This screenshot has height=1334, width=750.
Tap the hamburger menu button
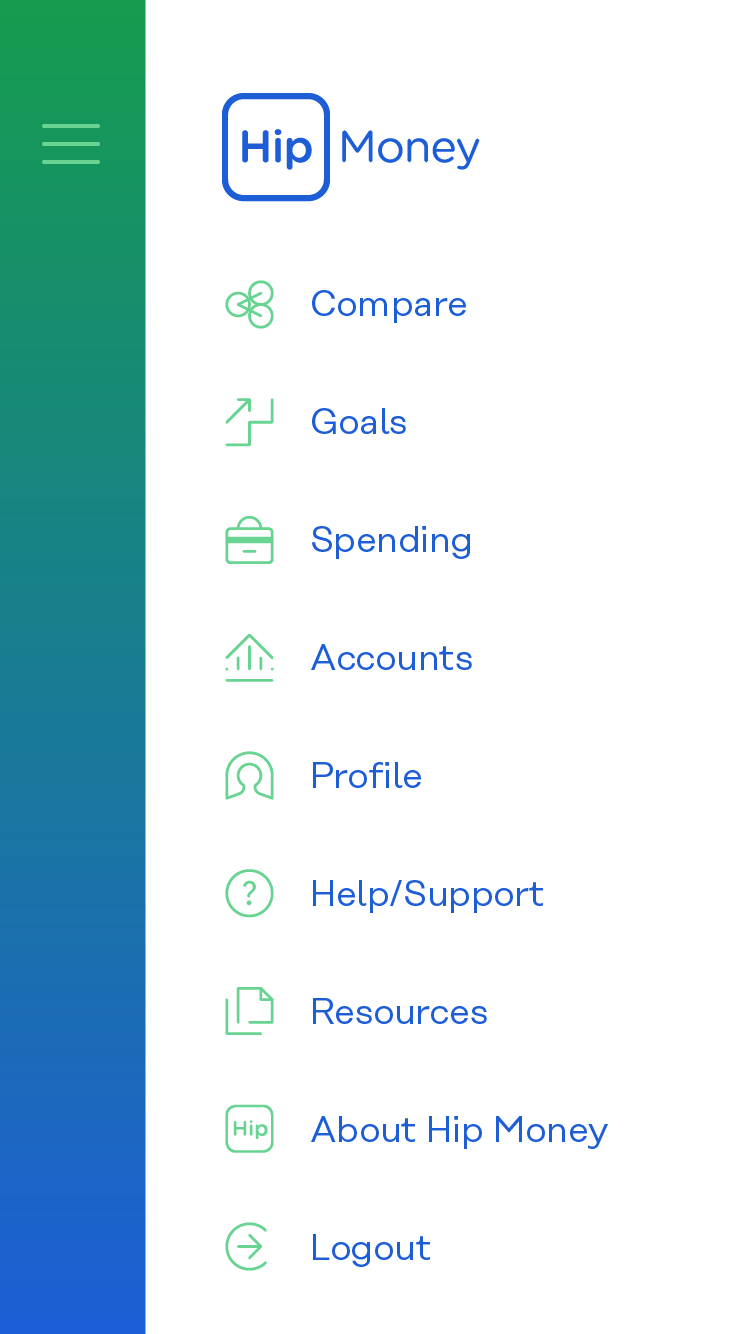pyautogui.click(x=71, y=144)
